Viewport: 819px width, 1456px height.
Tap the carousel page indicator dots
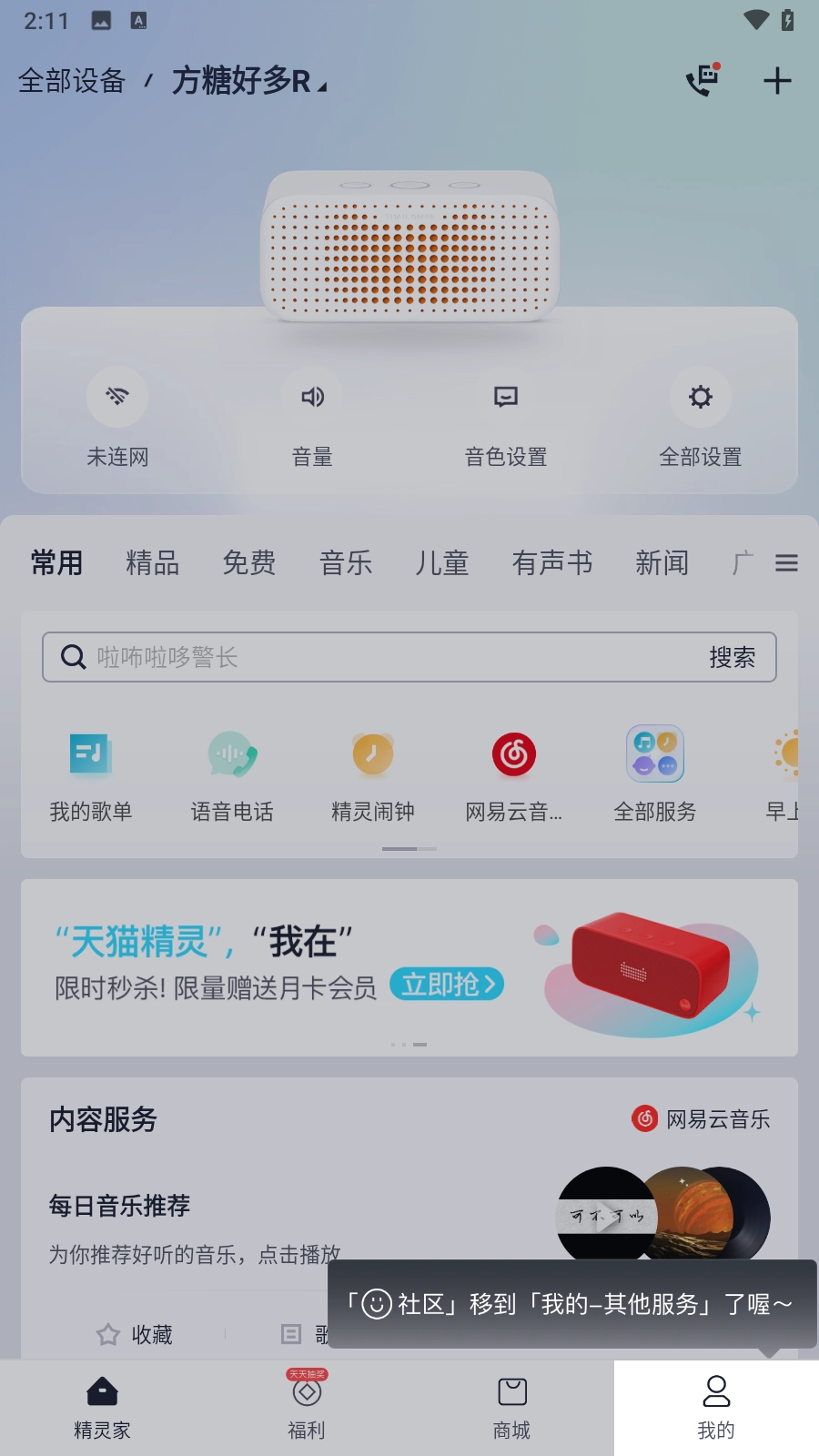tap(409, 1045)
